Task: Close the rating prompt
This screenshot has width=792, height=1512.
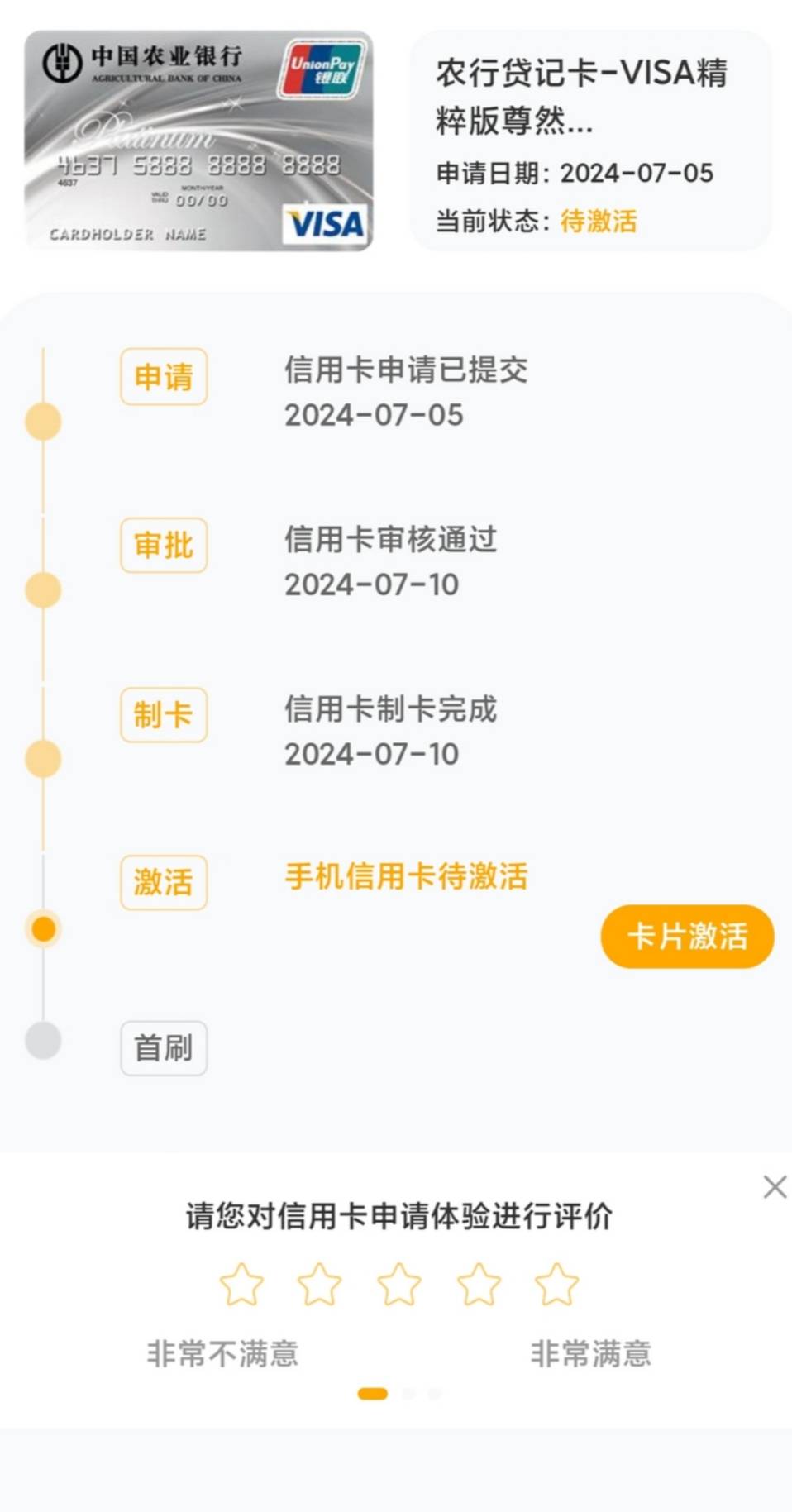Action: coord(775,1187)
